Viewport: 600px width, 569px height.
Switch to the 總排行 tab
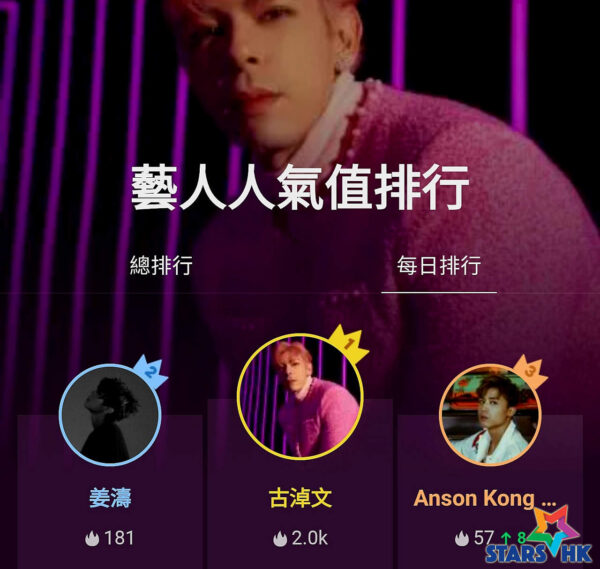pyautogui.click(x=161, y=266)
